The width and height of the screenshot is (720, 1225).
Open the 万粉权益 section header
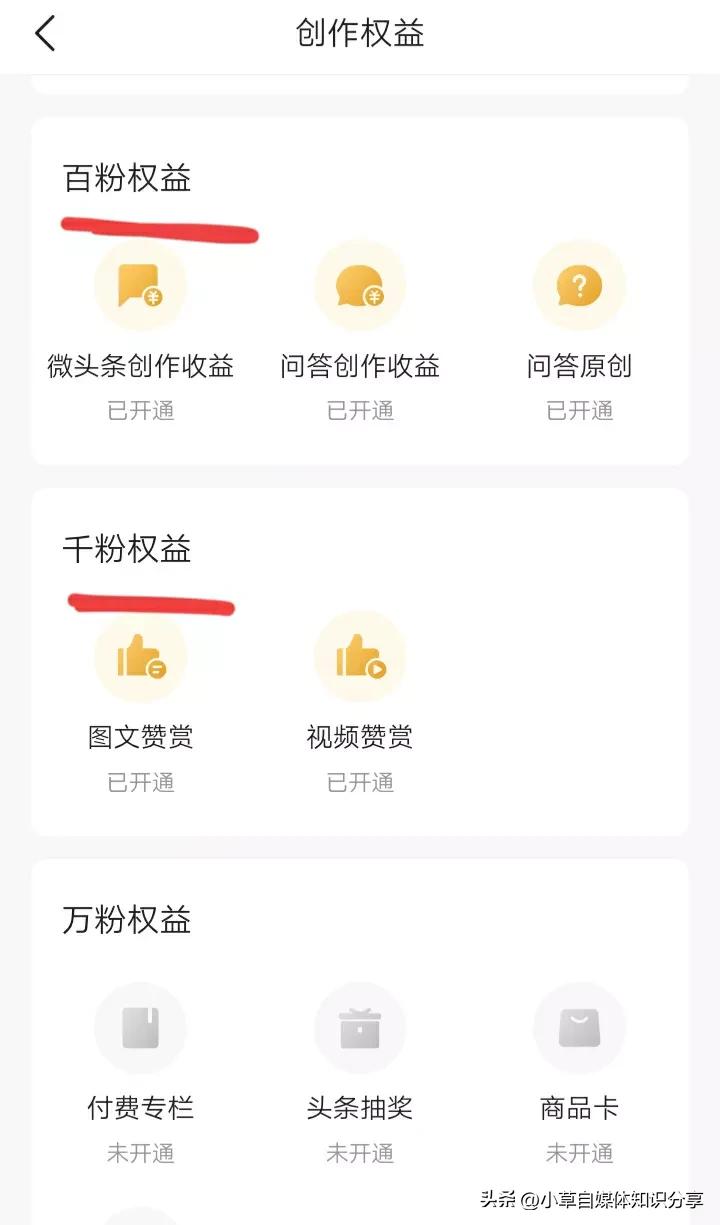tap(124, 920)
